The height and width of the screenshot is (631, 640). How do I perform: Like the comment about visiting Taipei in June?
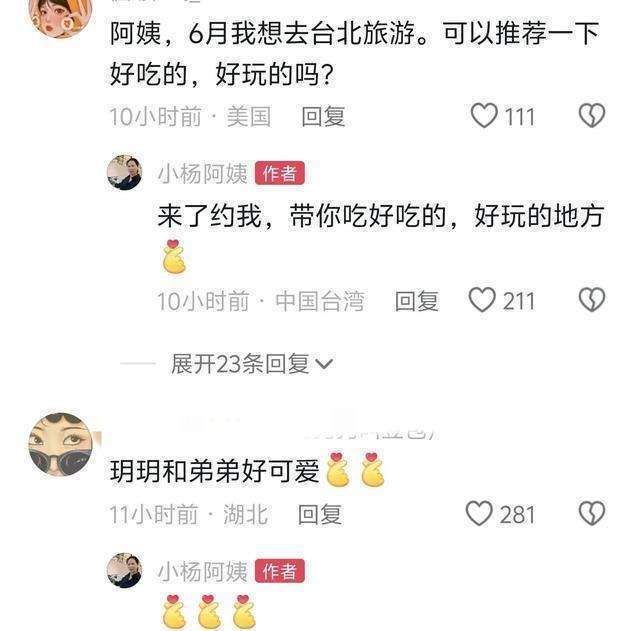[485, 116]
